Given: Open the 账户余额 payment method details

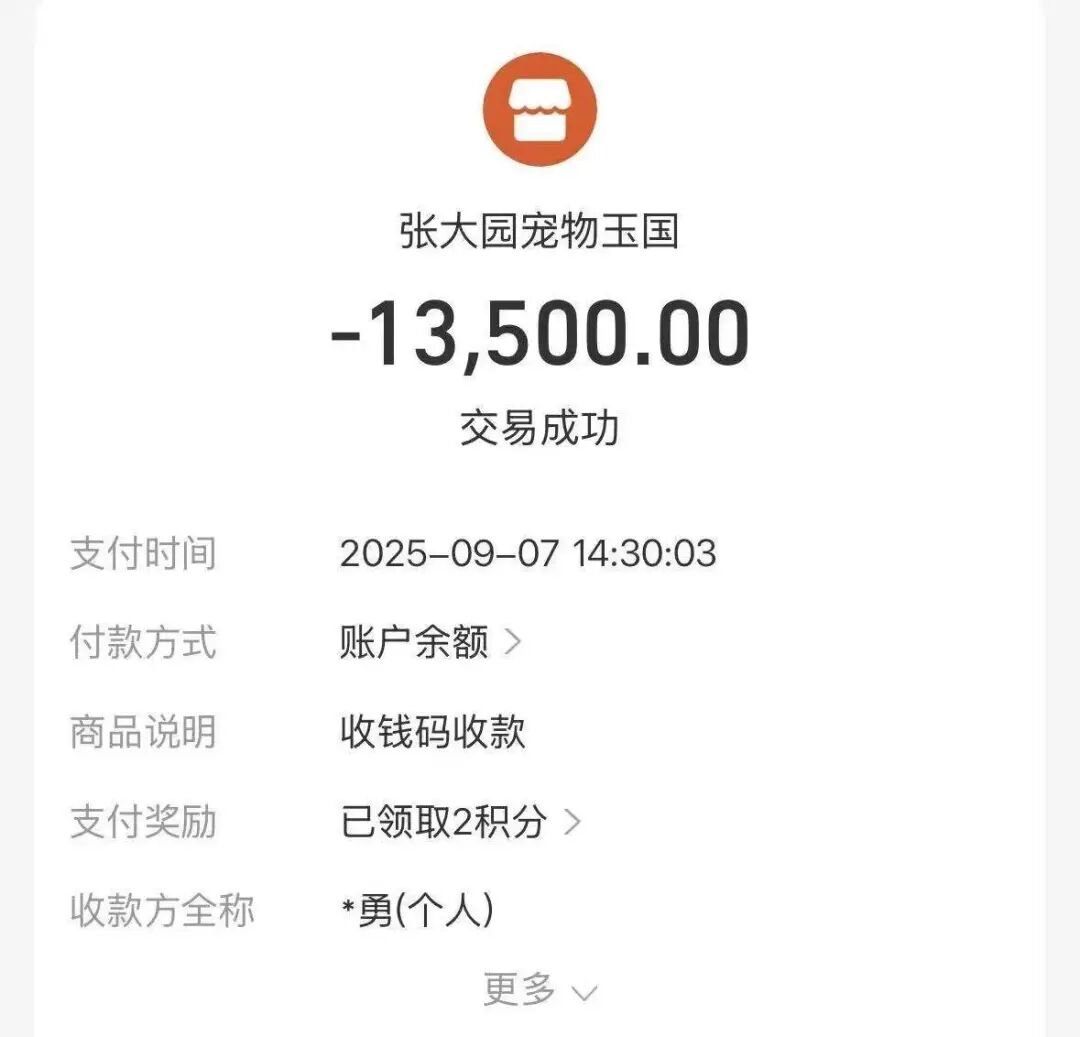Looking at the screenshot, I should click(430, 643).
